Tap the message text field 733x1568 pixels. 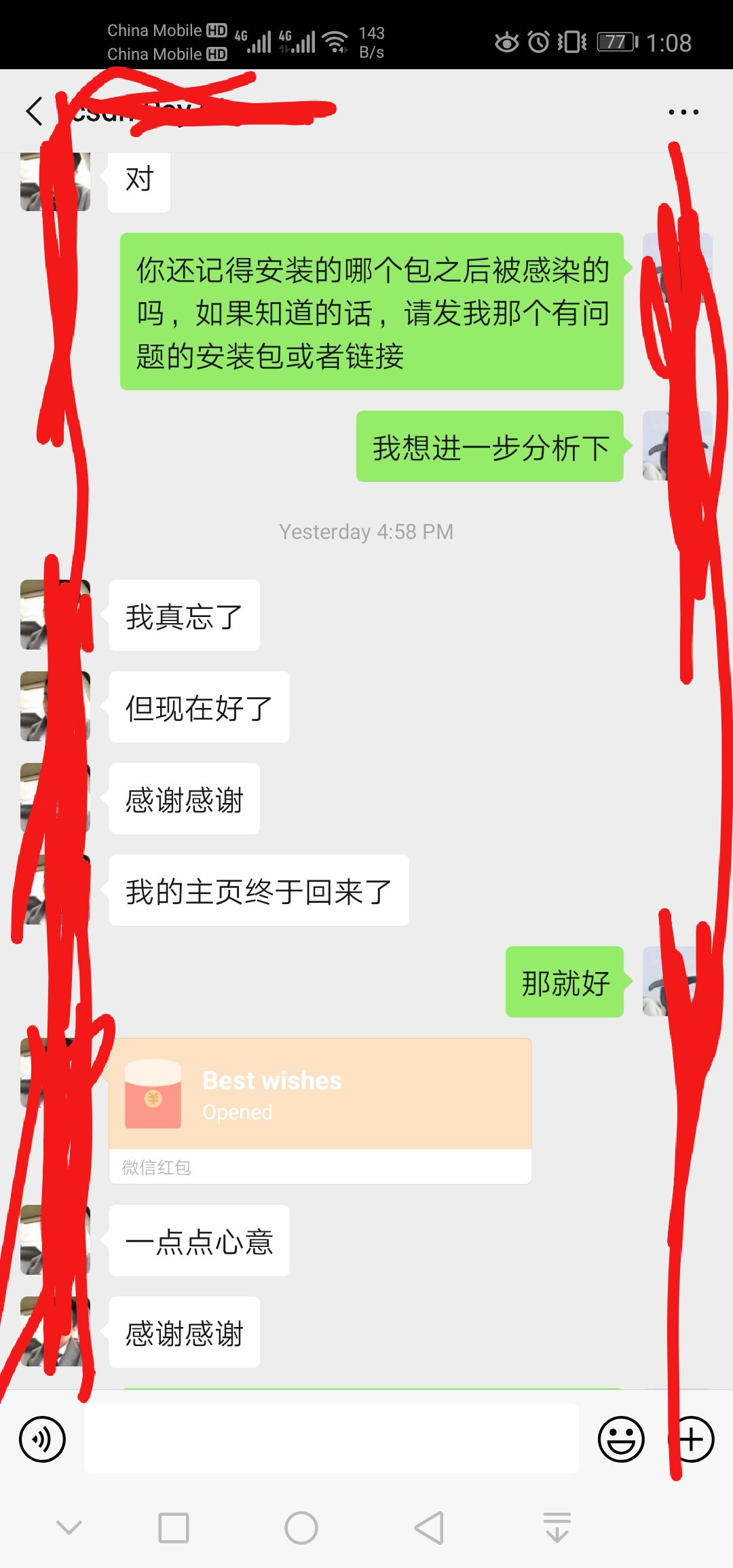point(331,1438)
